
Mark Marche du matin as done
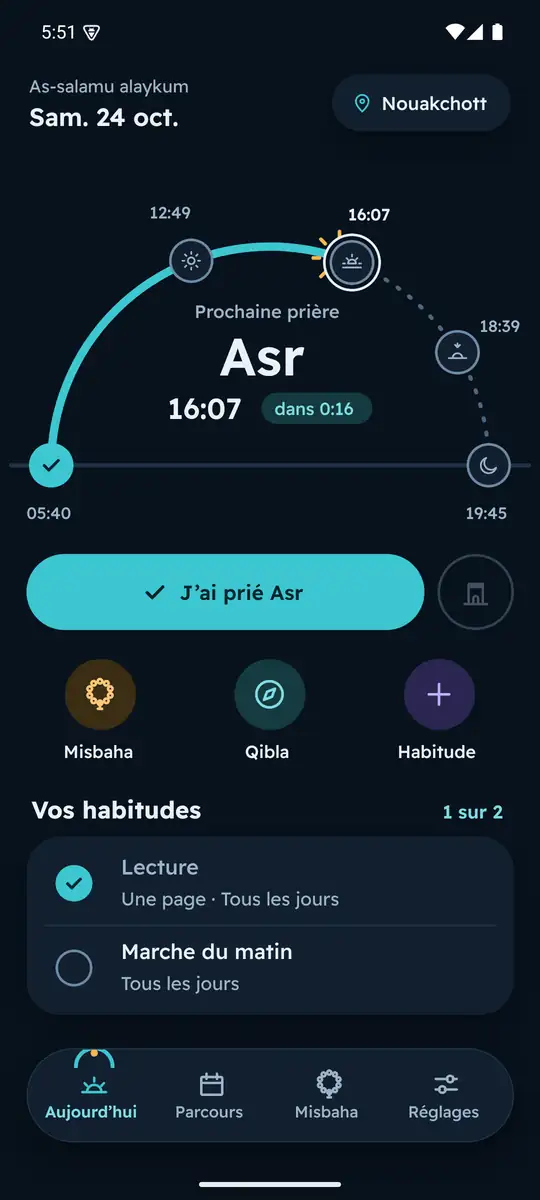[74, 967]
